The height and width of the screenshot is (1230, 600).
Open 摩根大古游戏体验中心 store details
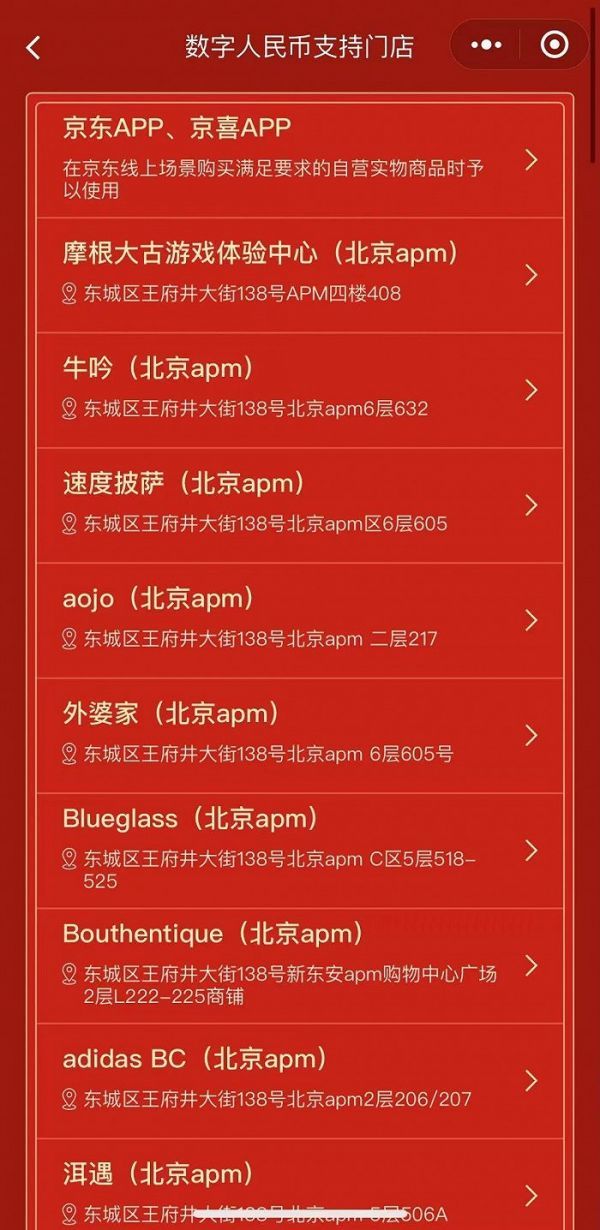coord(300,275)
